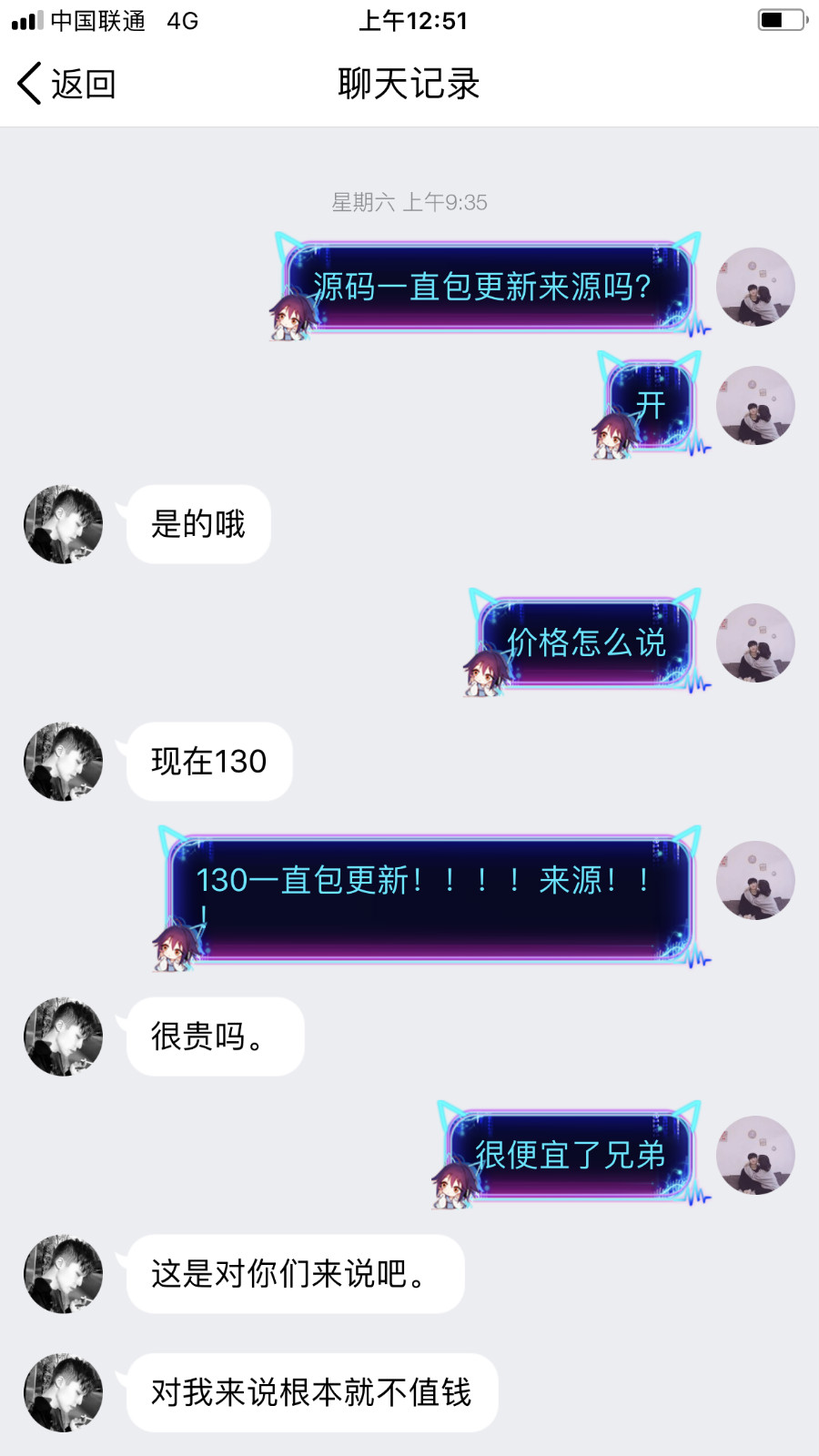Tap the avatar next to 价格怎么说
819x1456 pixels.
pos(755,643)
